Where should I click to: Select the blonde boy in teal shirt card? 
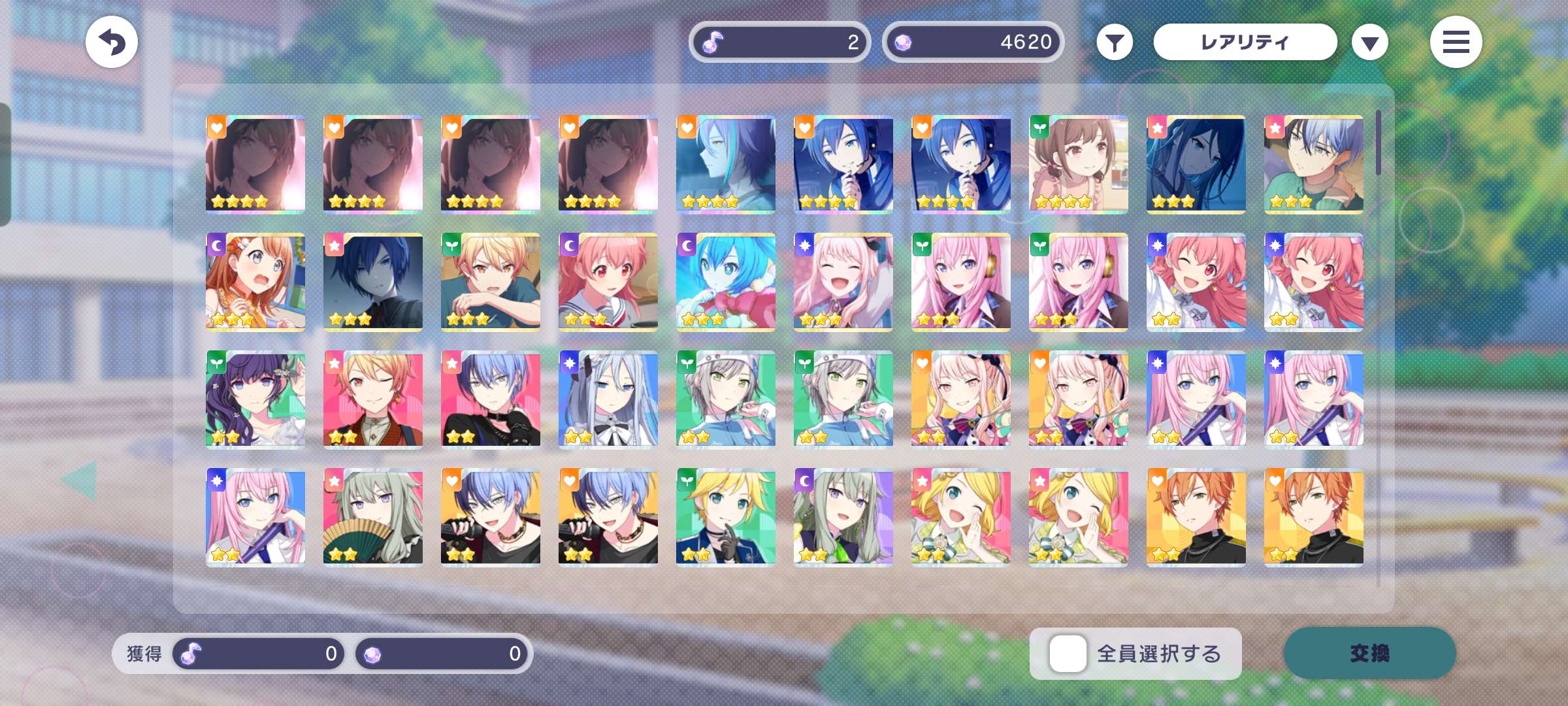click(490, 282)
